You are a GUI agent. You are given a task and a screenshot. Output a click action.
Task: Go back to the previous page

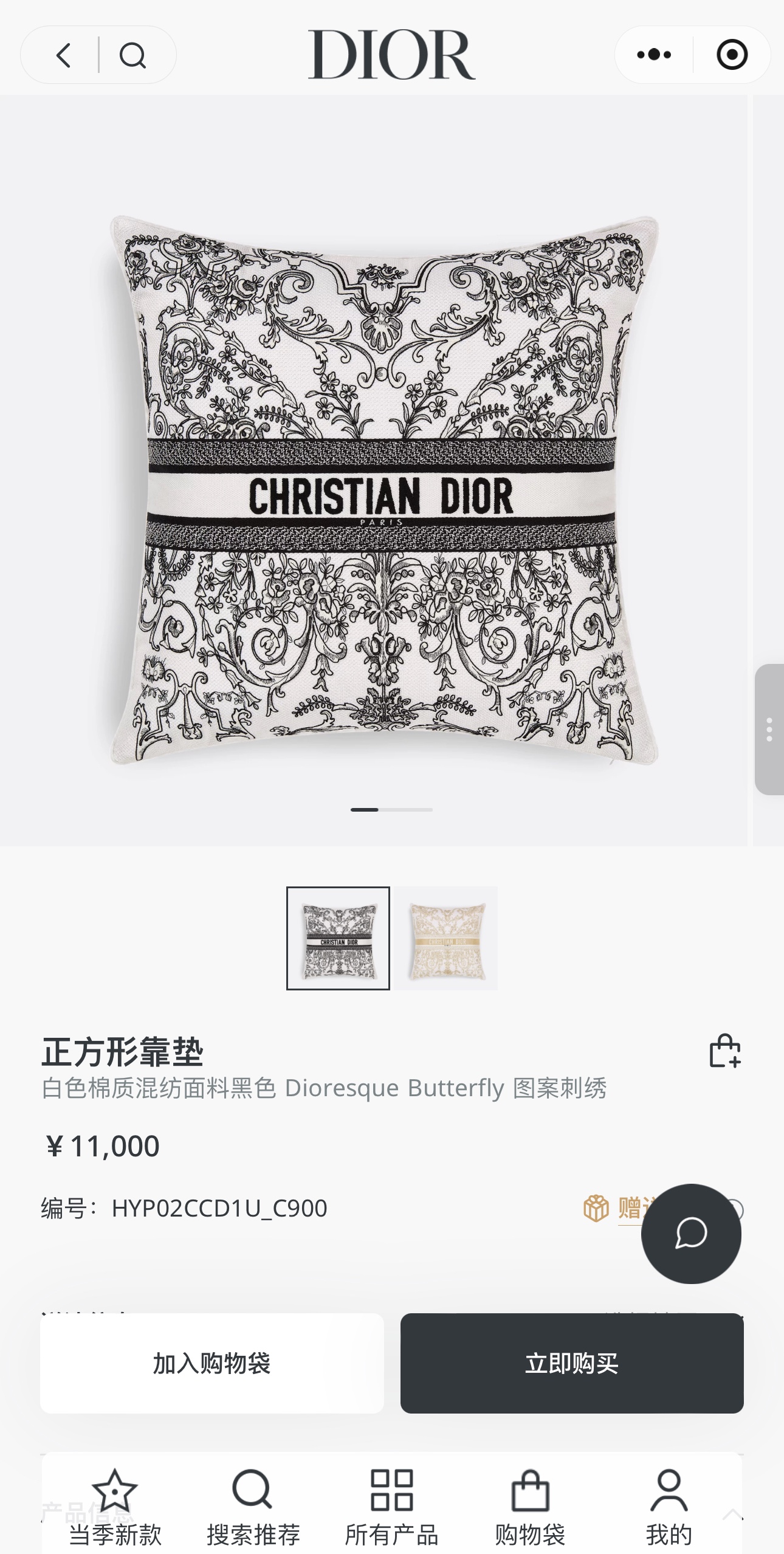point(63,55)
